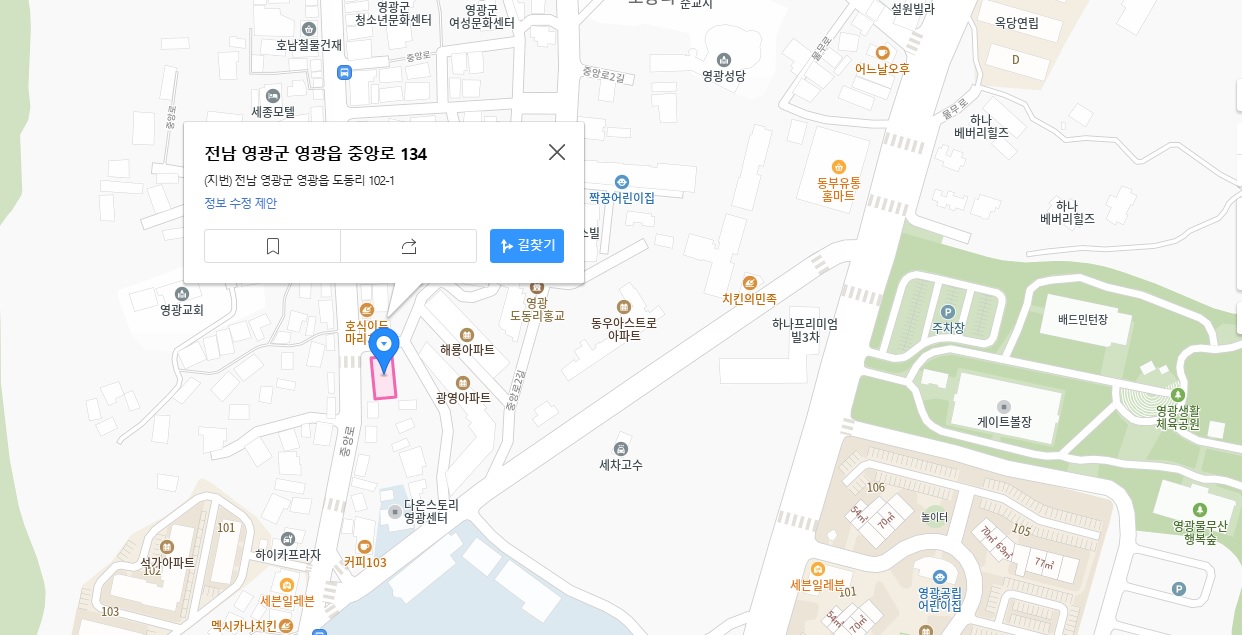The height and width of the screenshot is (635, 1242).
Task: Tap 어느날오후 cafe marker
Action: tap(882, 53)
